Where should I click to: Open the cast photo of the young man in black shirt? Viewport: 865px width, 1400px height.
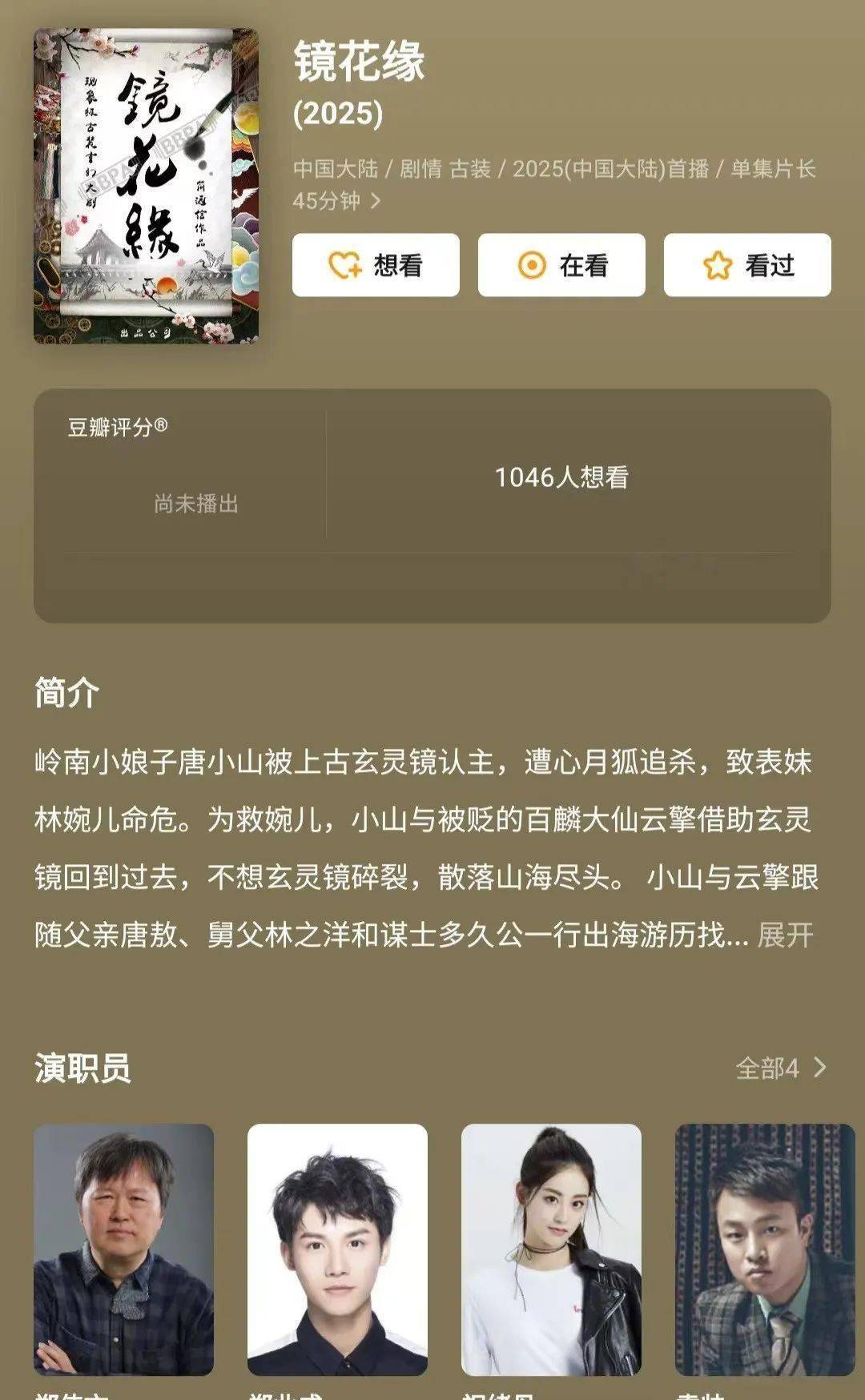(x=337, y=1249)
